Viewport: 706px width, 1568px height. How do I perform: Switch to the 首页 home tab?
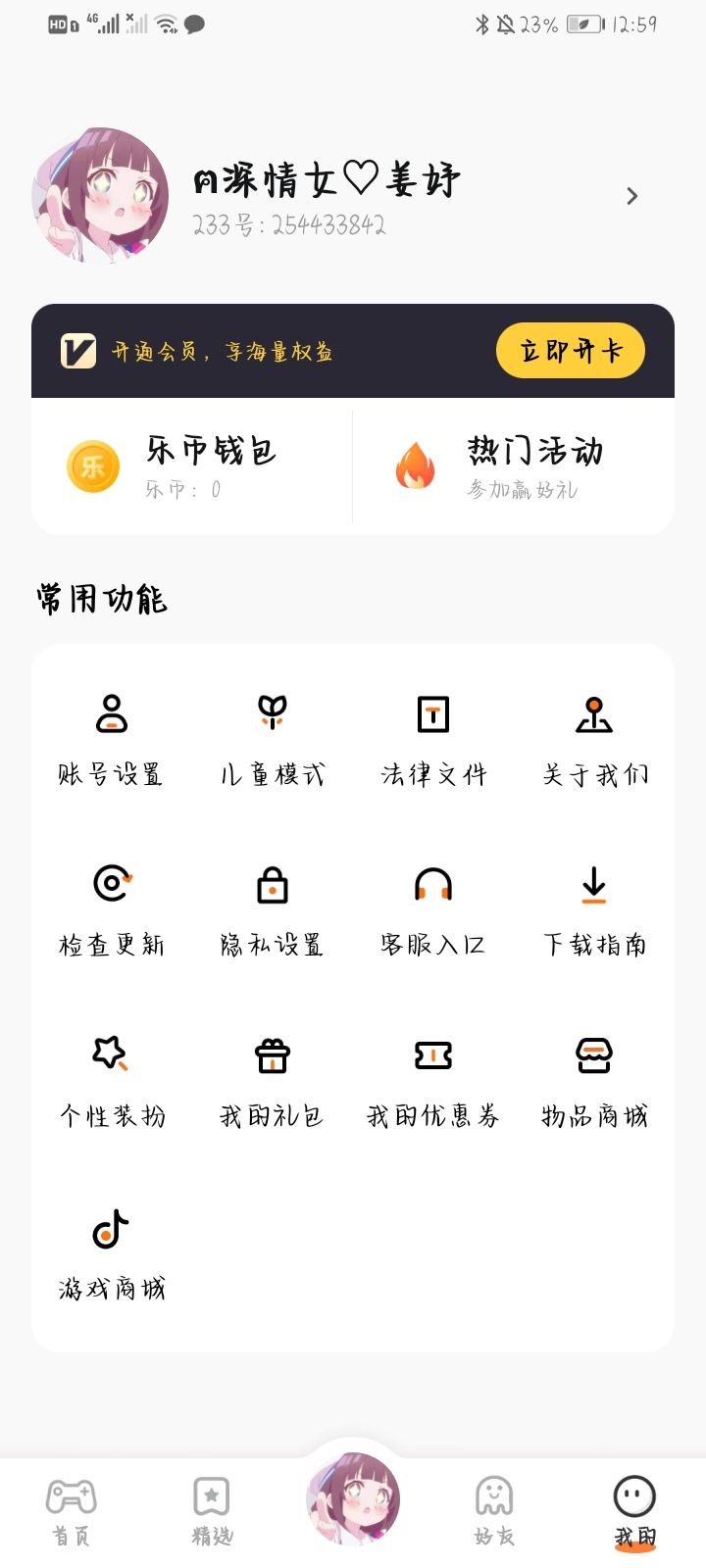tap(72, 1510)
